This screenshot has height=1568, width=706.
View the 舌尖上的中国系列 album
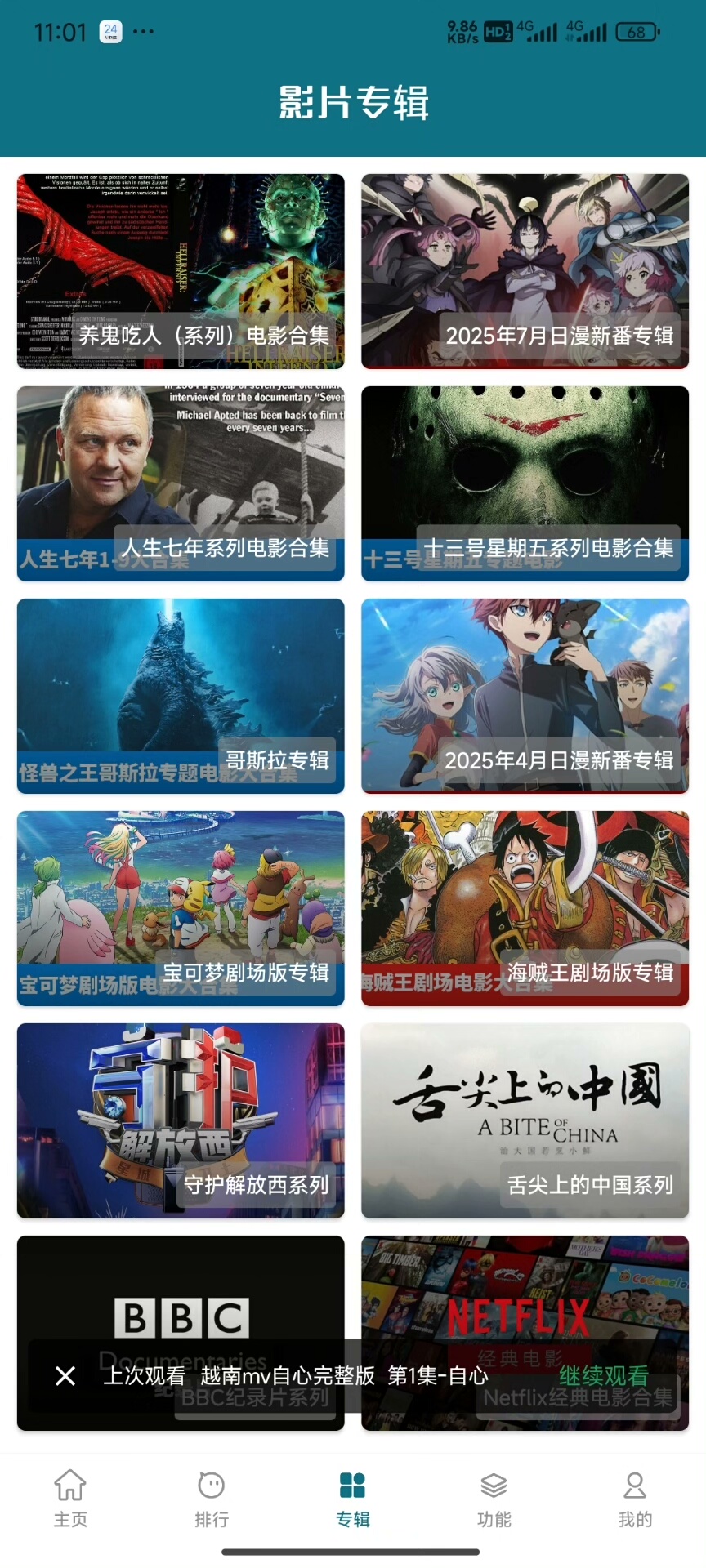pos(525,1120)
